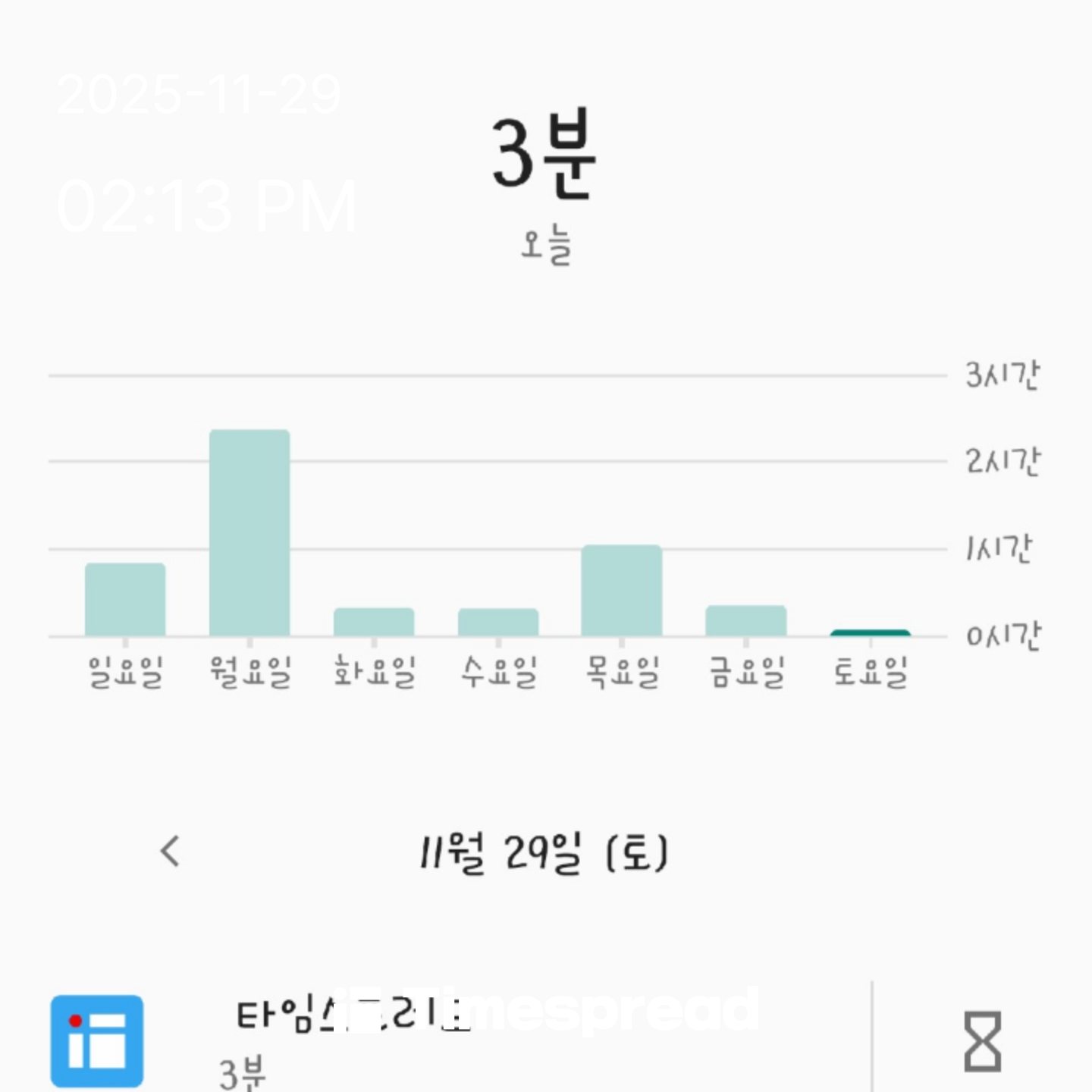
Task: Open the 타임스프레드 app usage row
Action: tap(455, 1039)
